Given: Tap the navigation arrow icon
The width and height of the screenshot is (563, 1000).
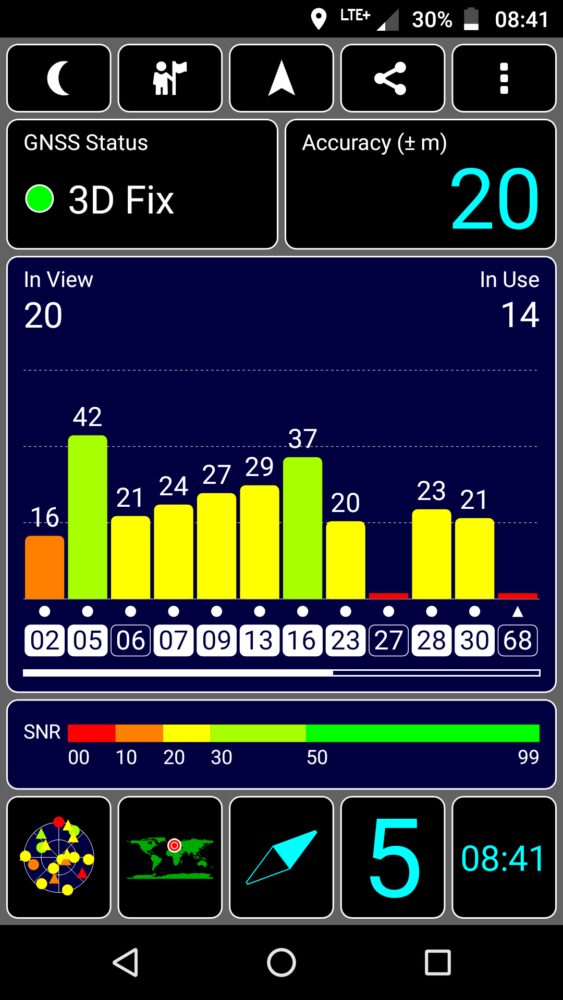Looking at the screenshot, I should click(x=281, y=78).
